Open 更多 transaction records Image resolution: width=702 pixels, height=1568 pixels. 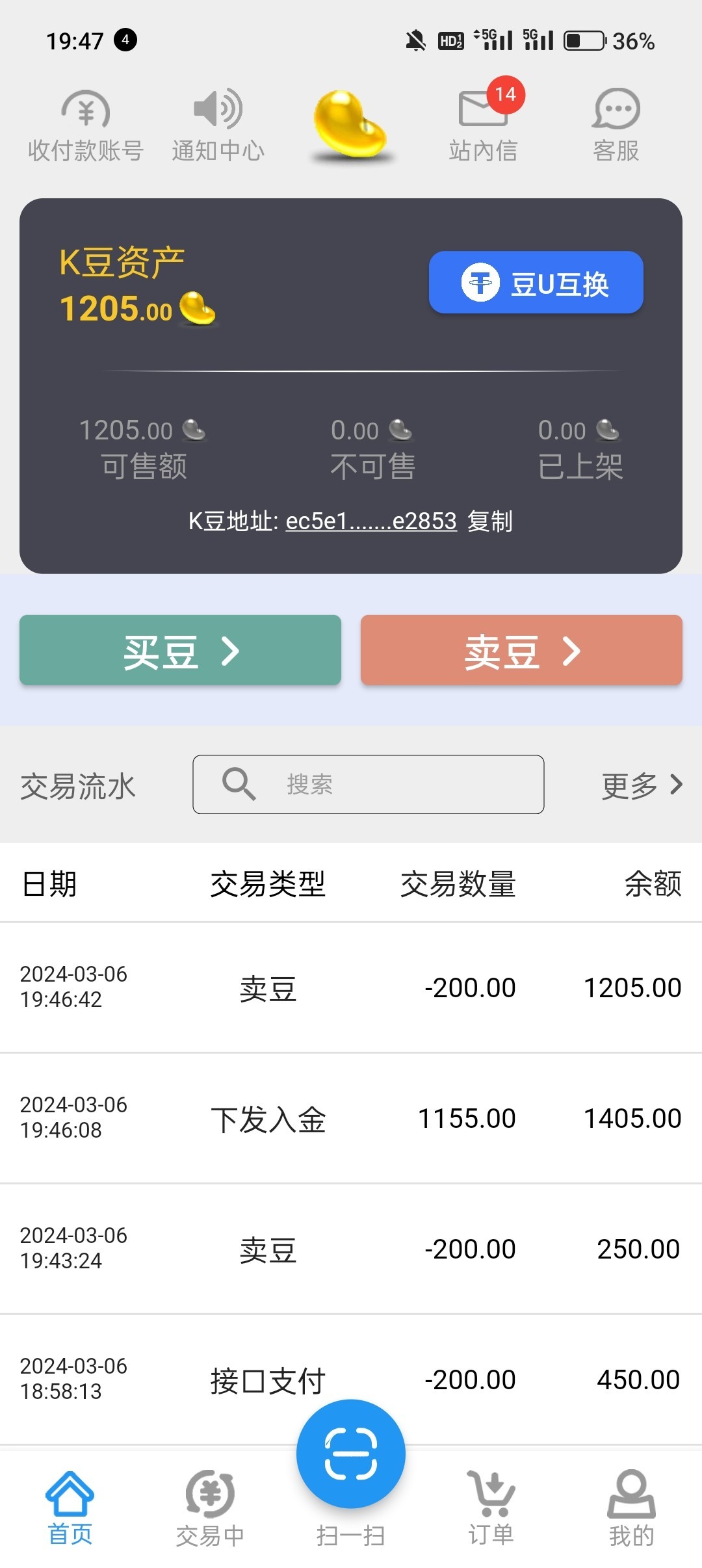(642, 785)
